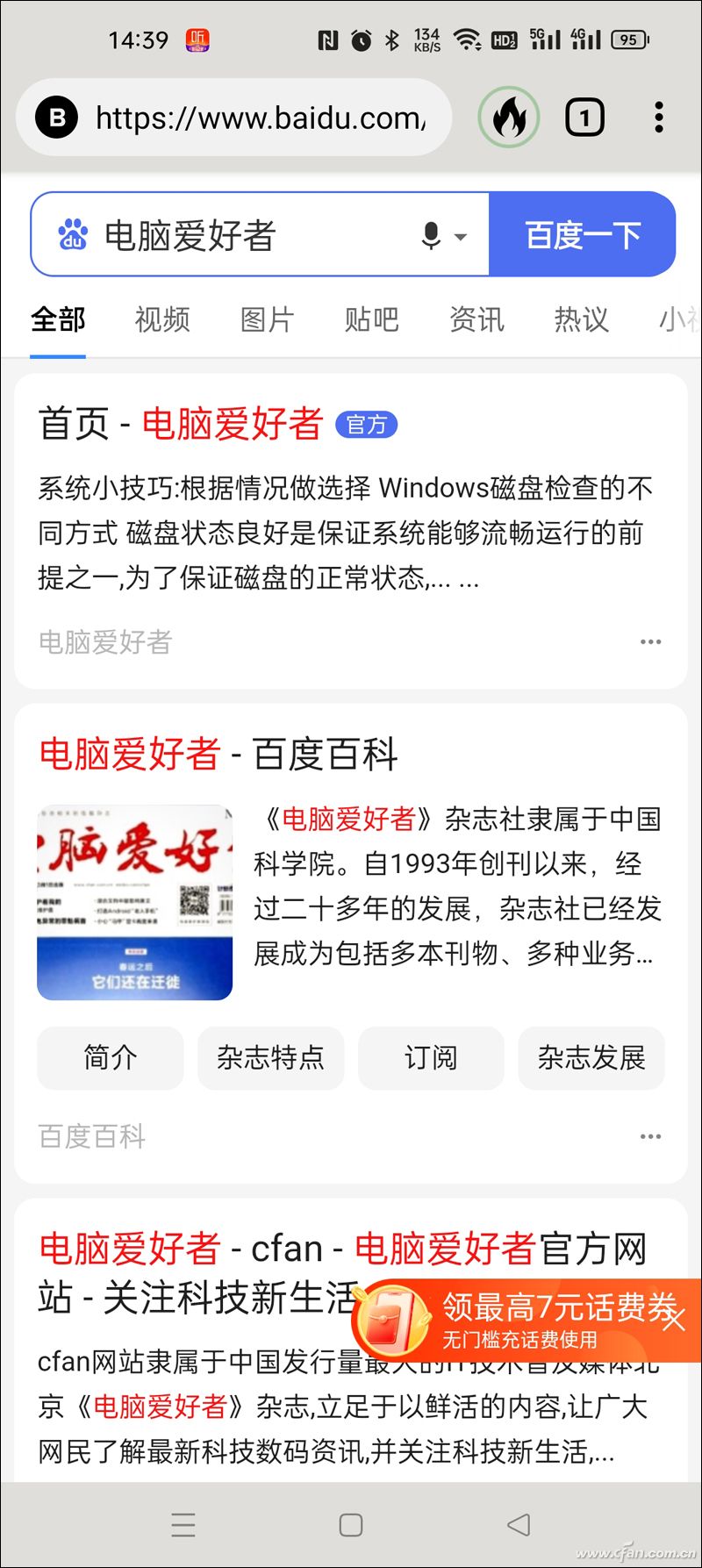Screen dimensions: 702x1568
Task: Switch to the 贴吧 tab
Action: pos(371,319)
